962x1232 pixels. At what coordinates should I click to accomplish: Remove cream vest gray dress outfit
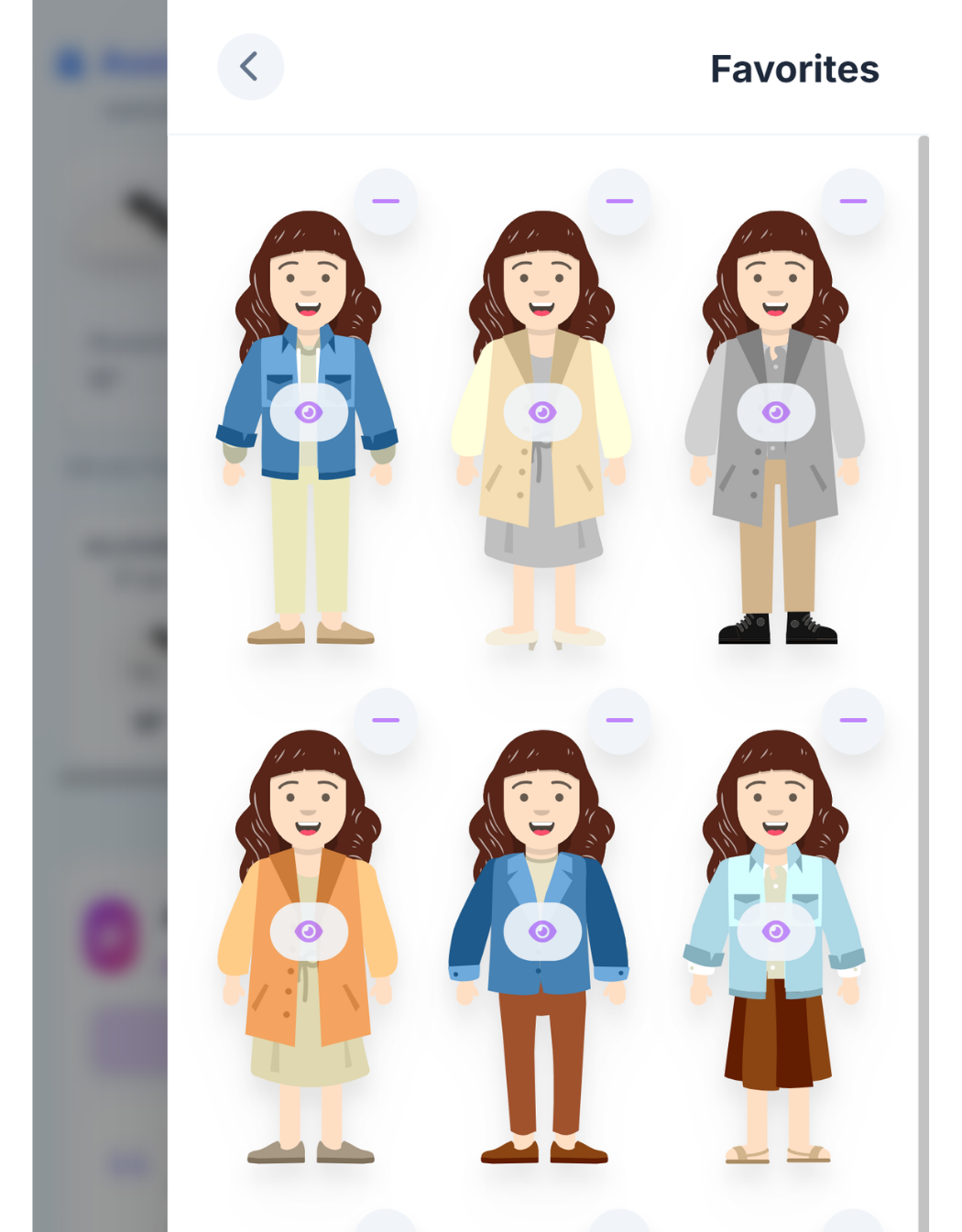point(619,201)
